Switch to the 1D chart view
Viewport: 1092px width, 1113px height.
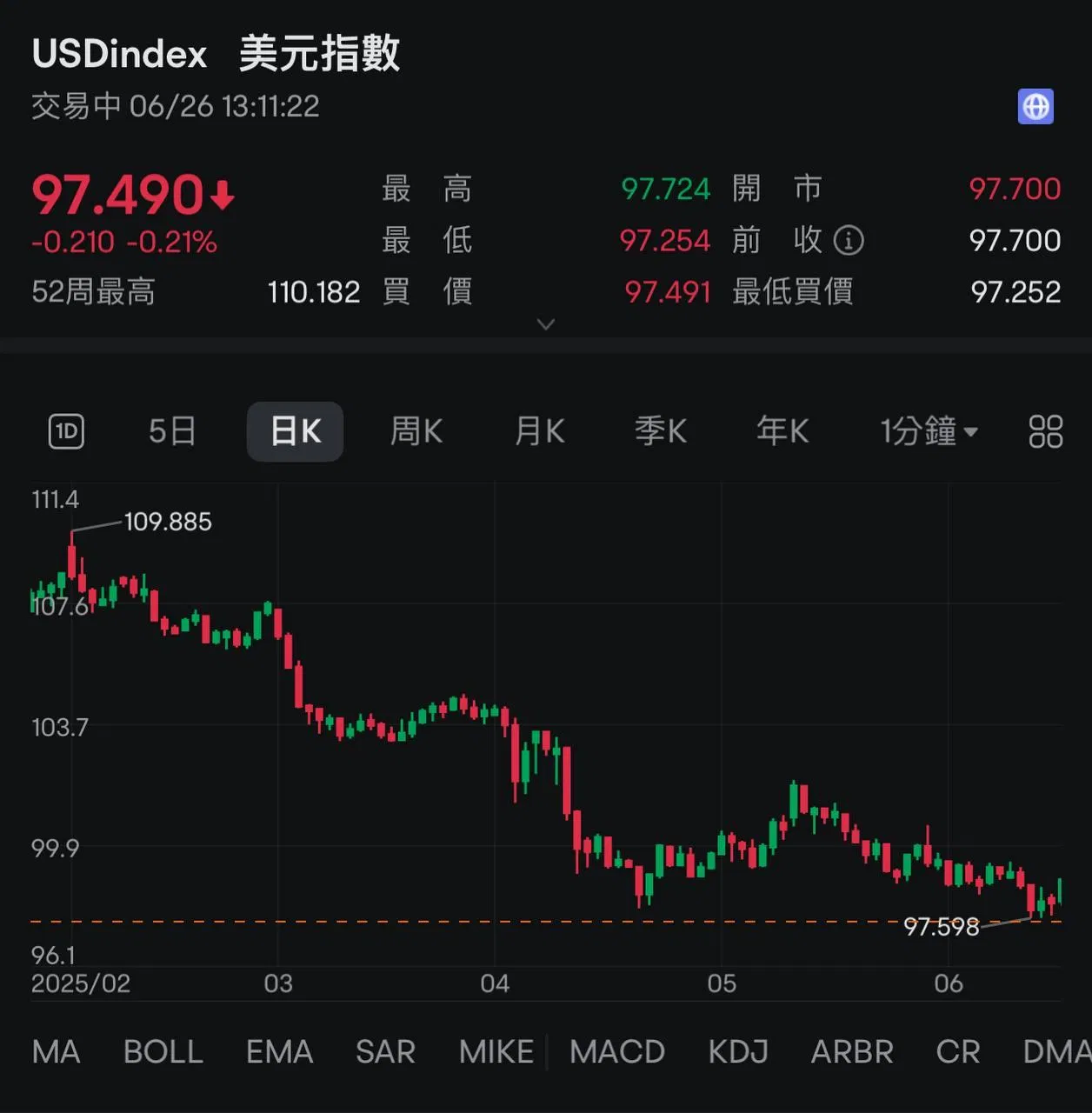tap(66, 431)
